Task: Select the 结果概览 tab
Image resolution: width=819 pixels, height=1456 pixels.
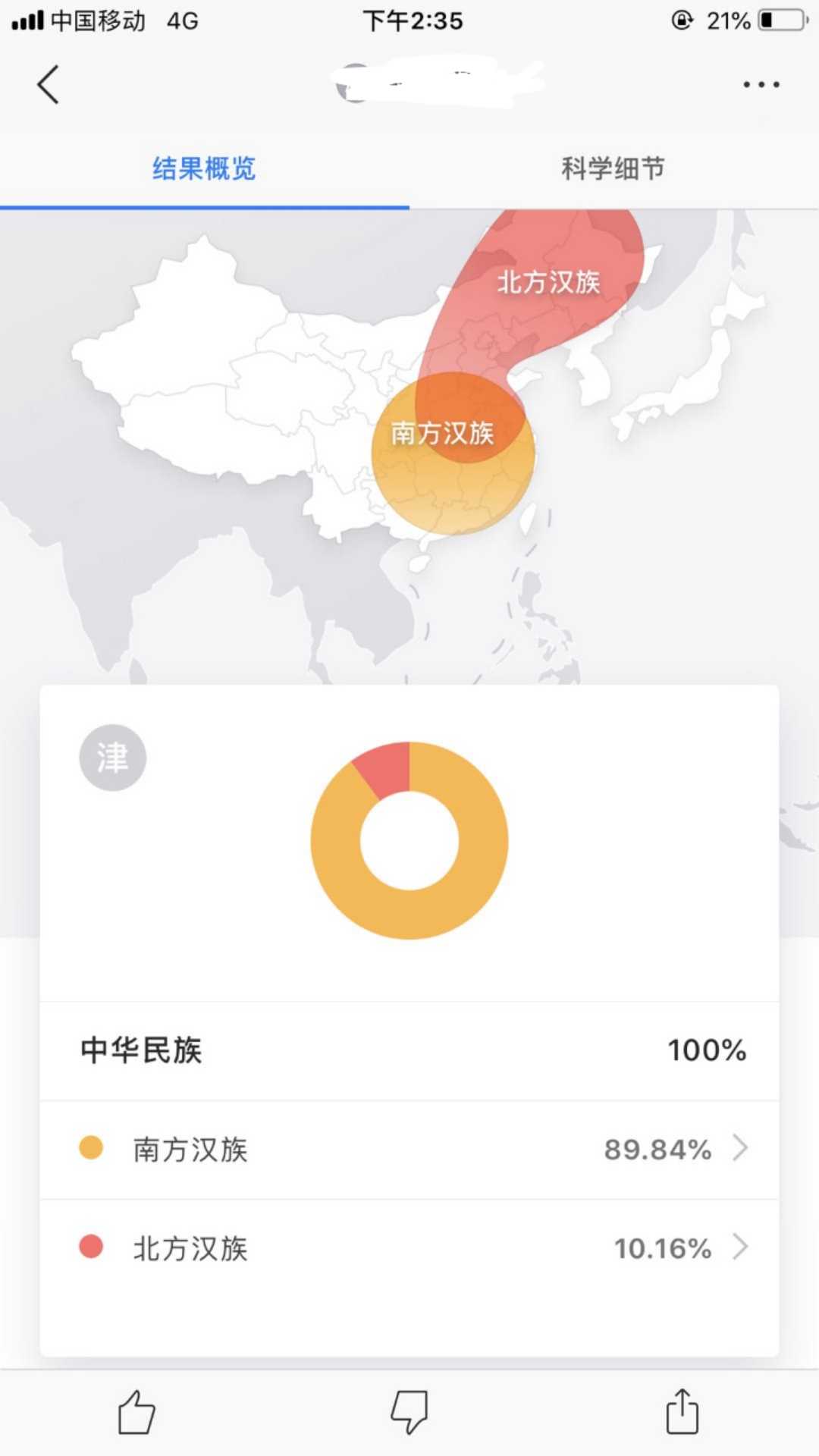Action: (x=204, y=168)
